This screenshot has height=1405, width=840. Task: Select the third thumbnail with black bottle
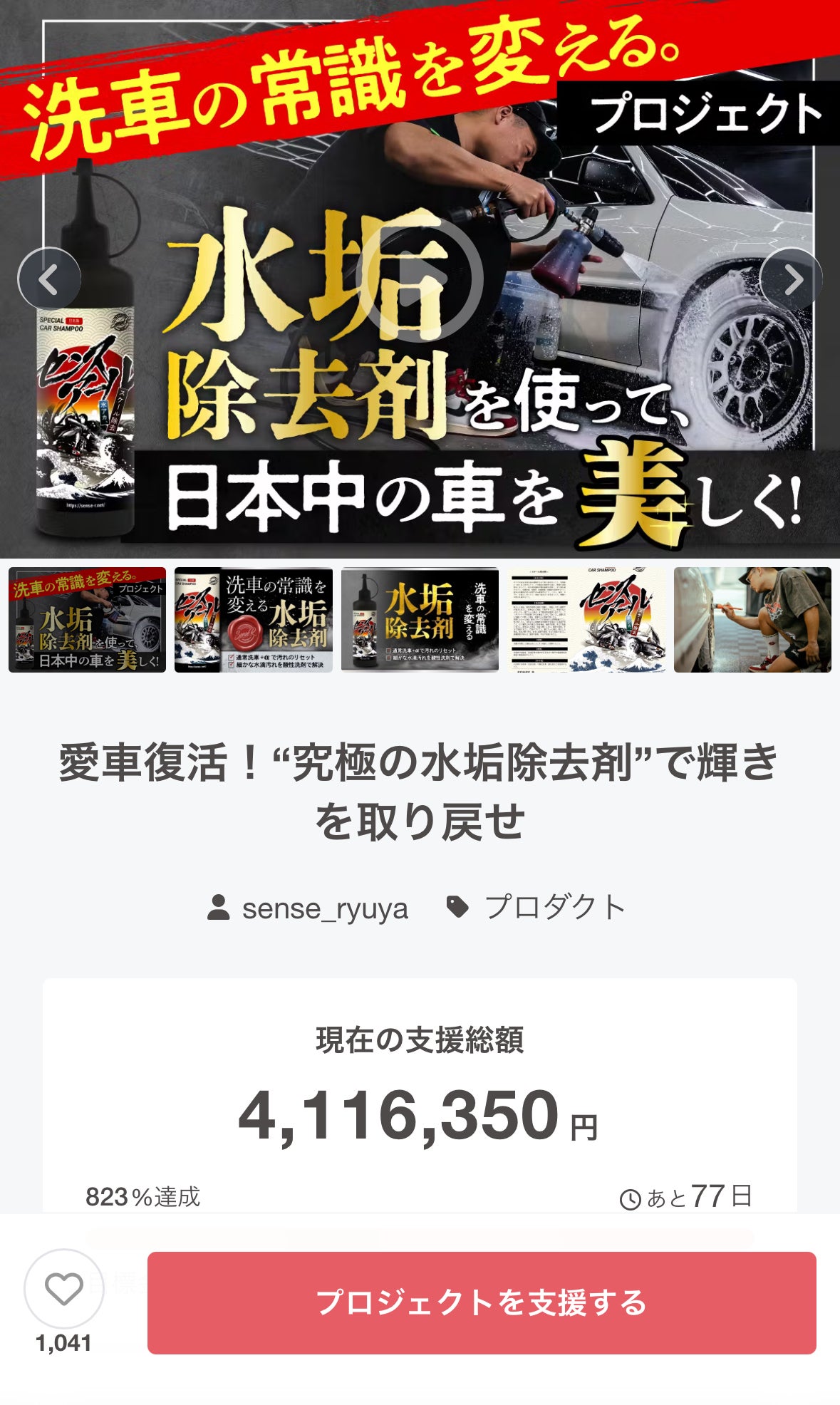(420, 619)
